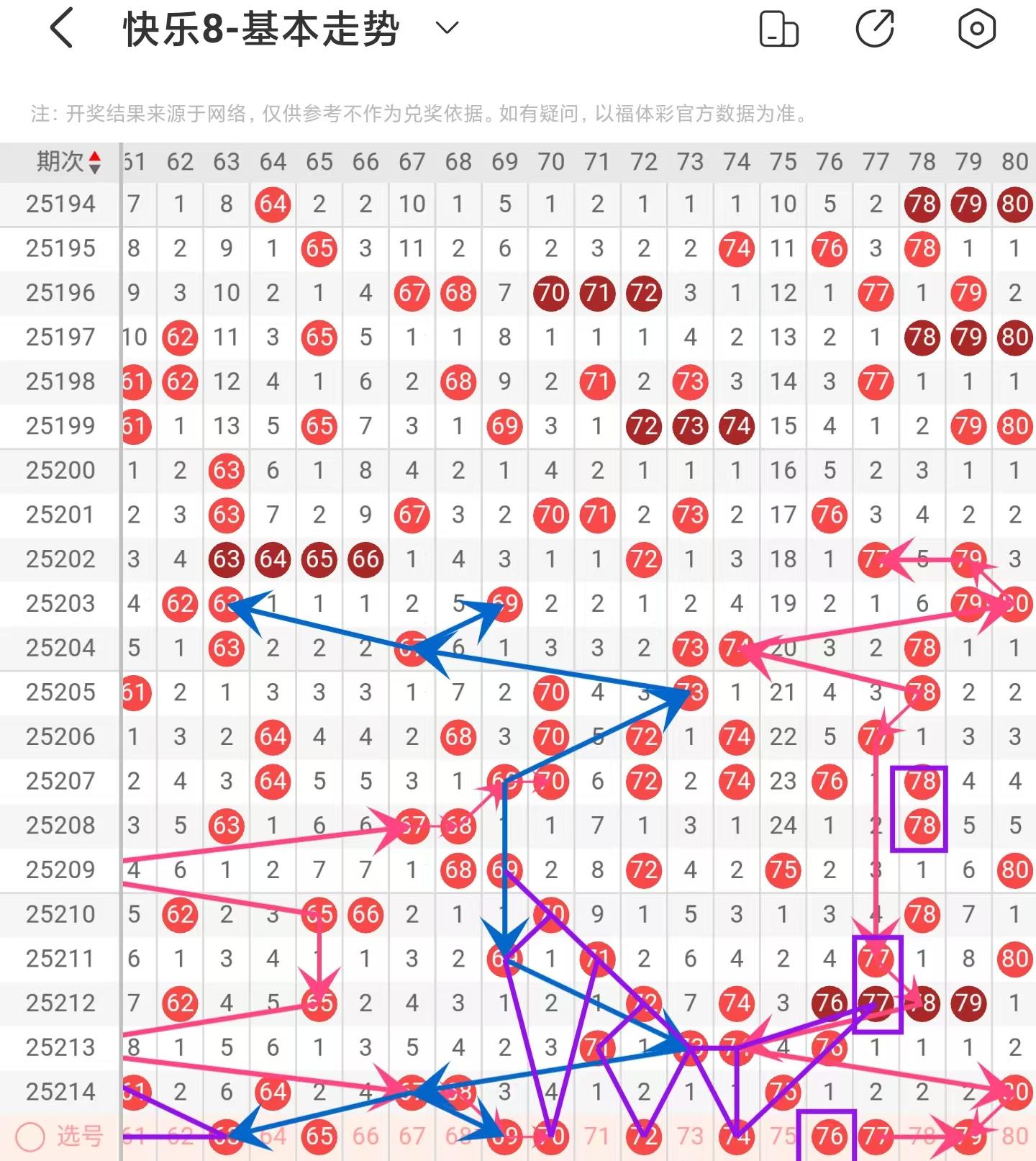
Task: Expand the 快乐8-基本走势 title dropdown
Action: 447,29
